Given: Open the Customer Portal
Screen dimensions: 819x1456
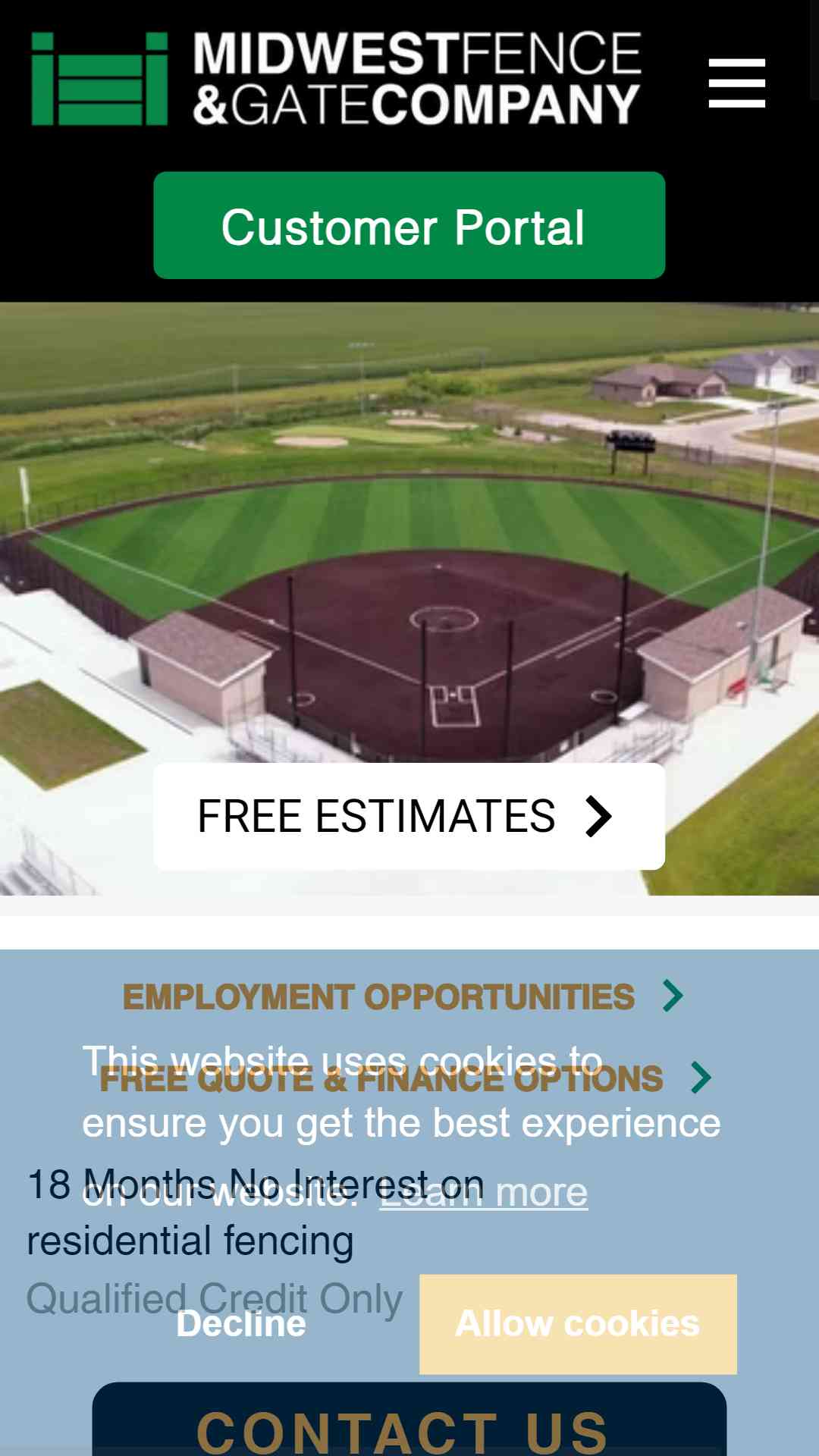Looking at the screenshot, I should point(409,225).
